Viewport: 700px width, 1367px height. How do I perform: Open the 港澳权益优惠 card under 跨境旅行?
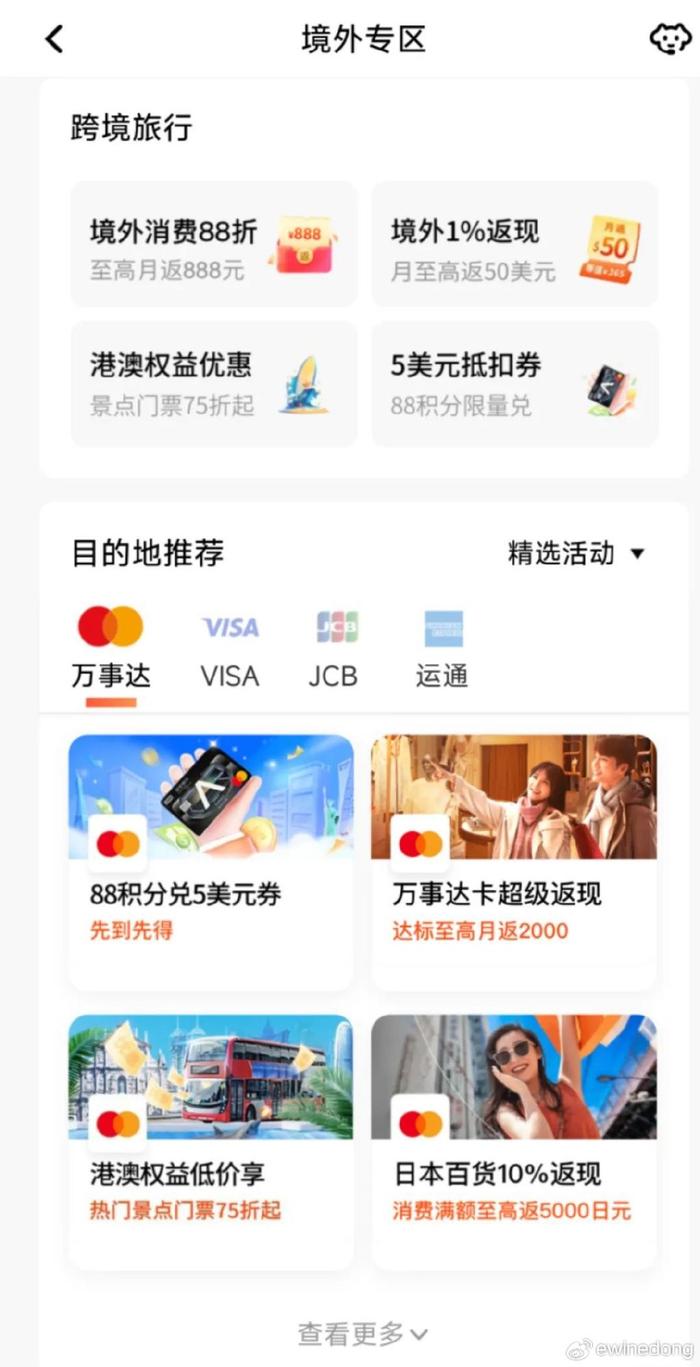point(214,384)
